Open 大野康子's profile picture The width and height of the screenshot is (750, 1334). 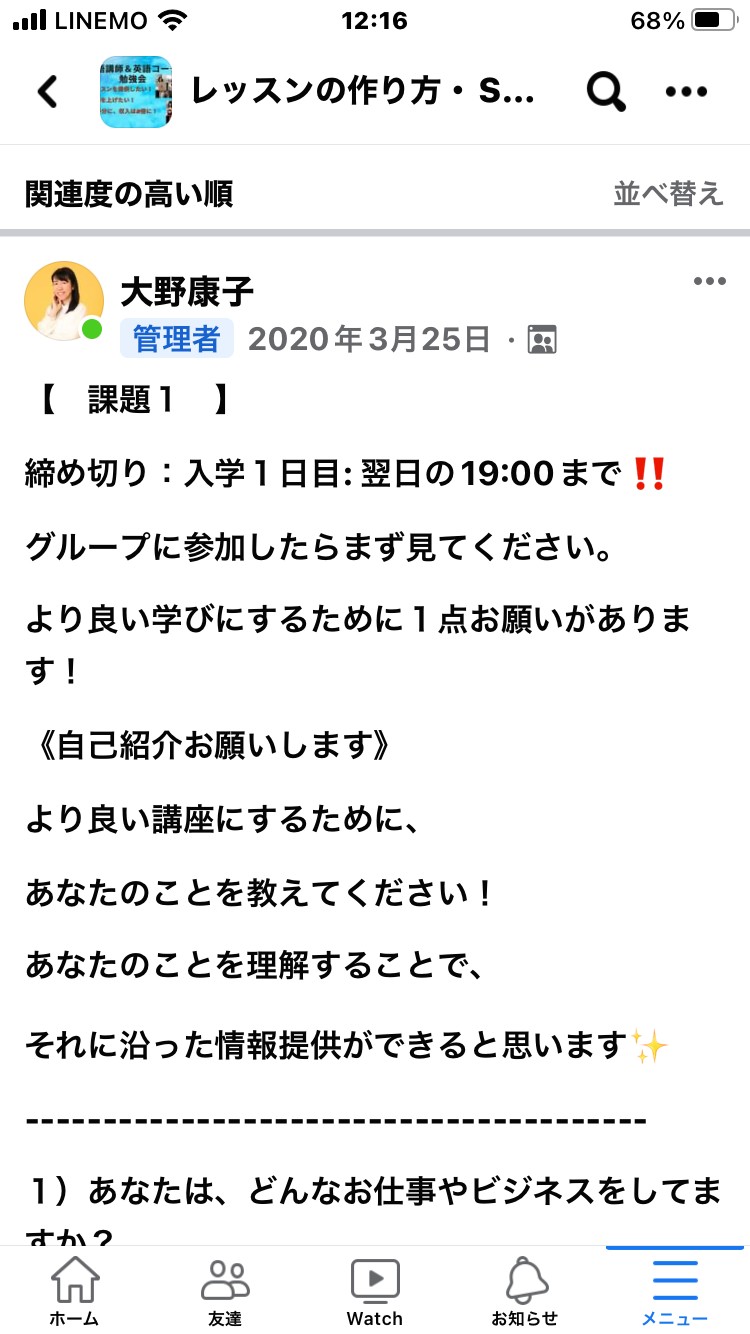coord(64,301)
